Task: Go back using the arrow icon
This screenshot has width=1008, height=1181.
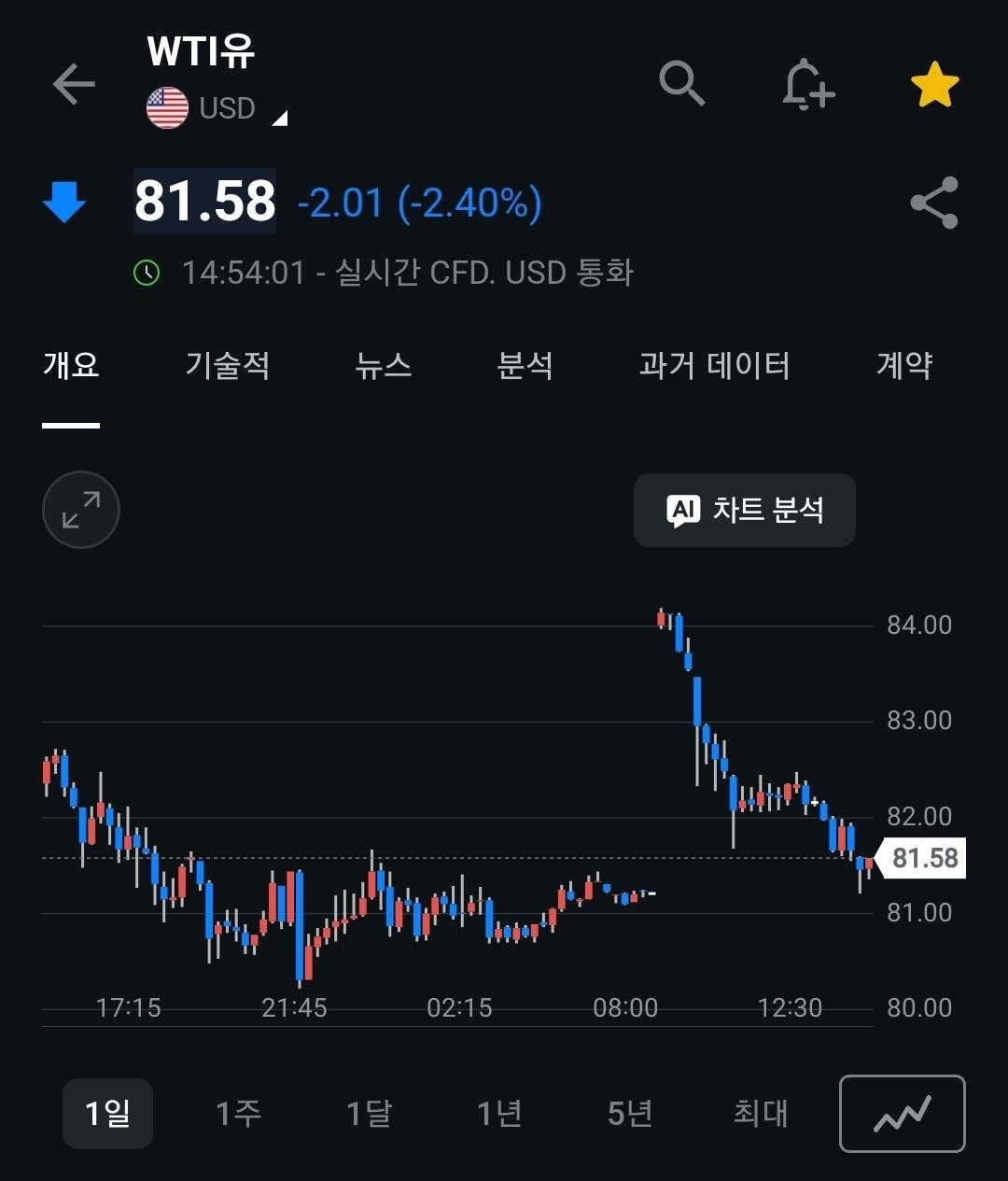Action: pos(74,85)
